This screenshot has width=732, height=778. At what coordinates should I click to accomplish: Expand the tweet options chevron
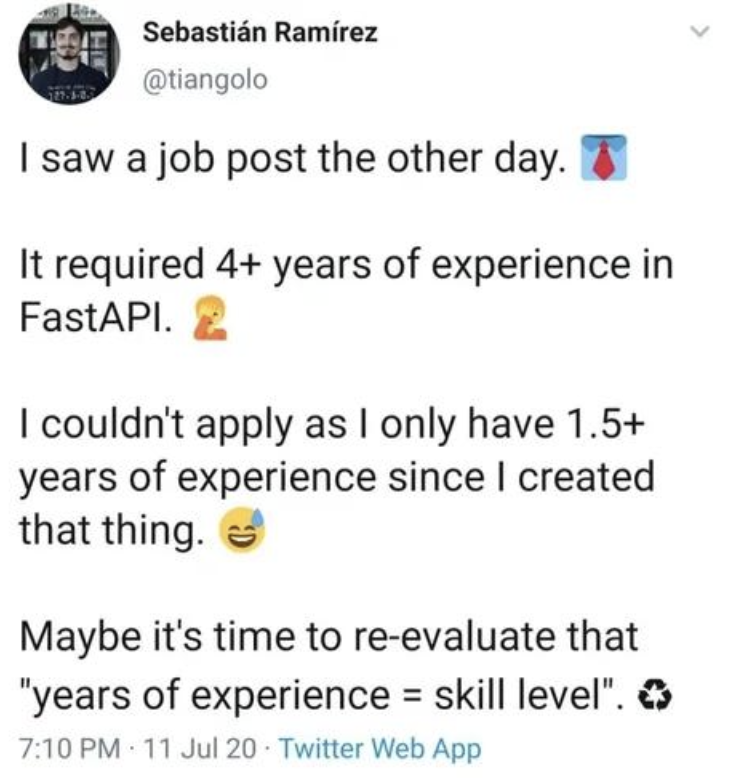702,32
